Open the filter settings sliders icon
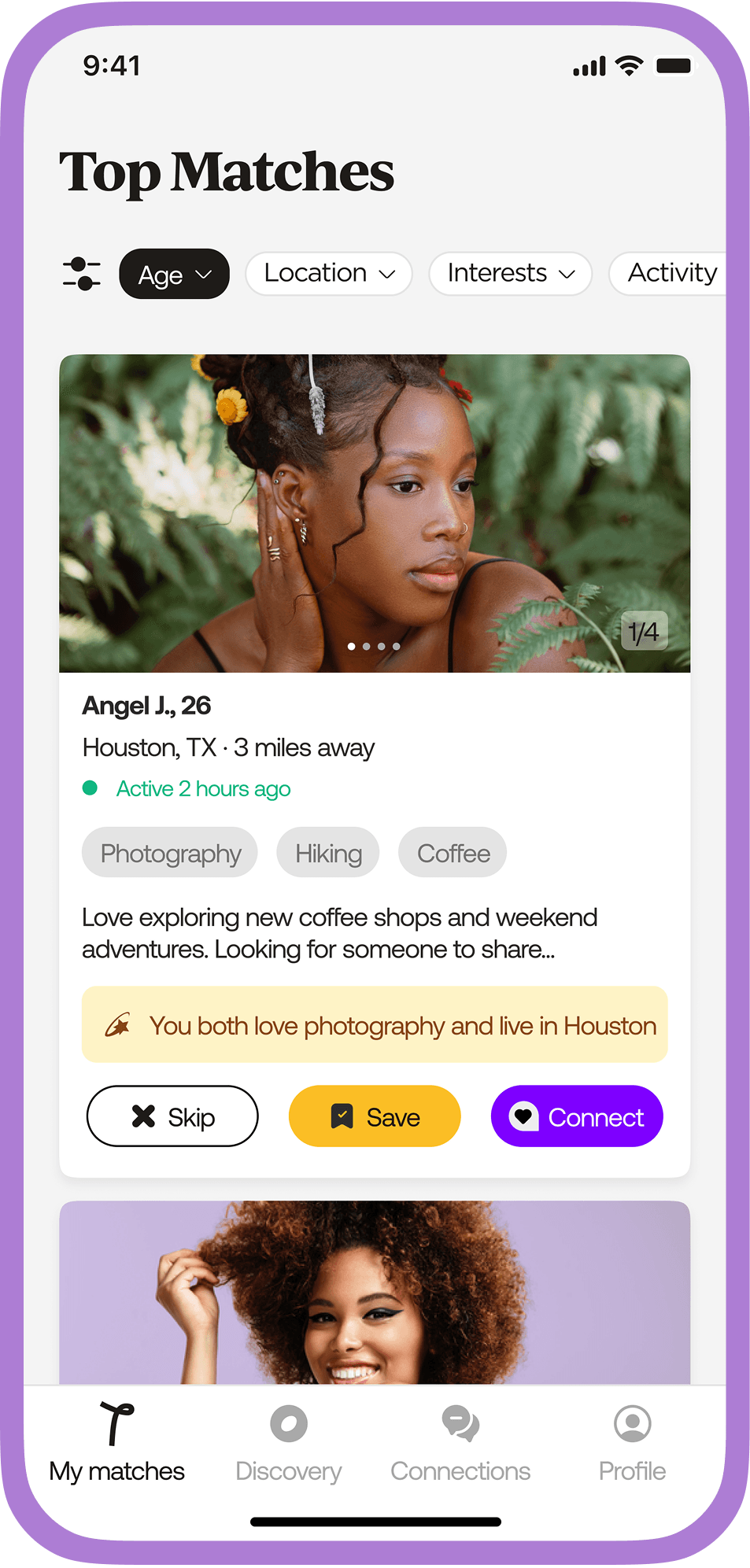The height and width of the screenshot is (1568, 750). click(x=81, y=274)
